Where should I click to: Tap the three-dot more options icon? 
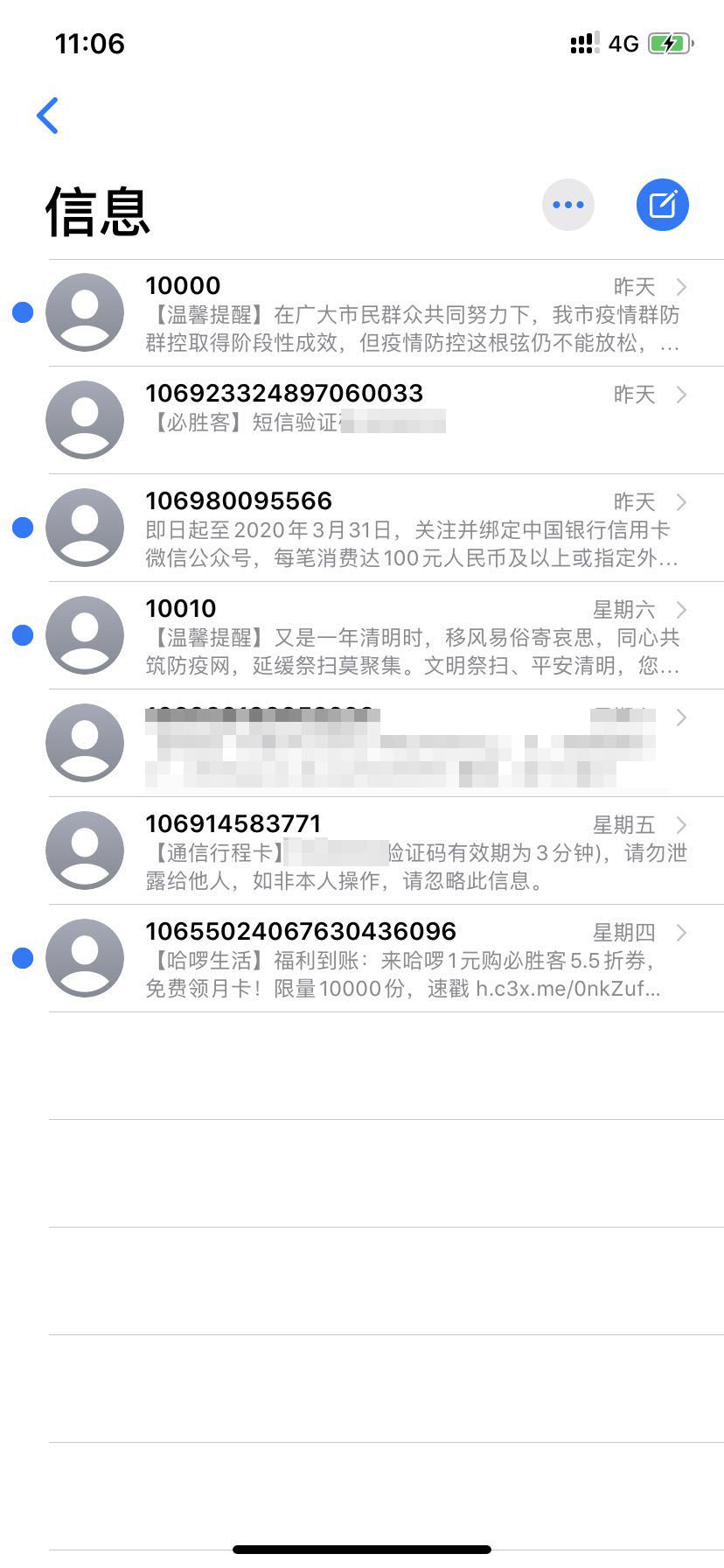click(567, 204)
